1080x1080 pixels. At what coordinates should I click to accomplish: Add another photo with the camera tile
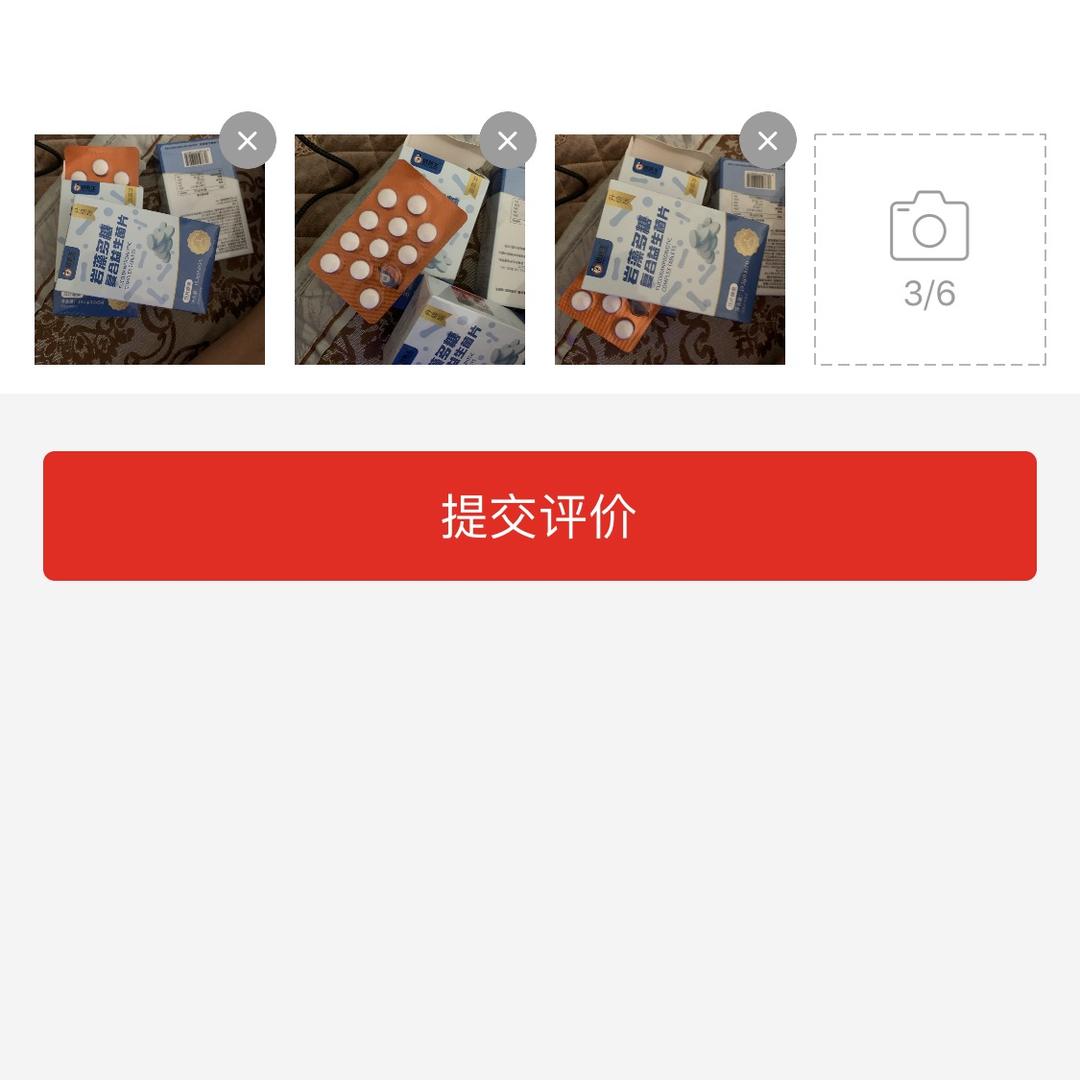[x=929, y=249]
